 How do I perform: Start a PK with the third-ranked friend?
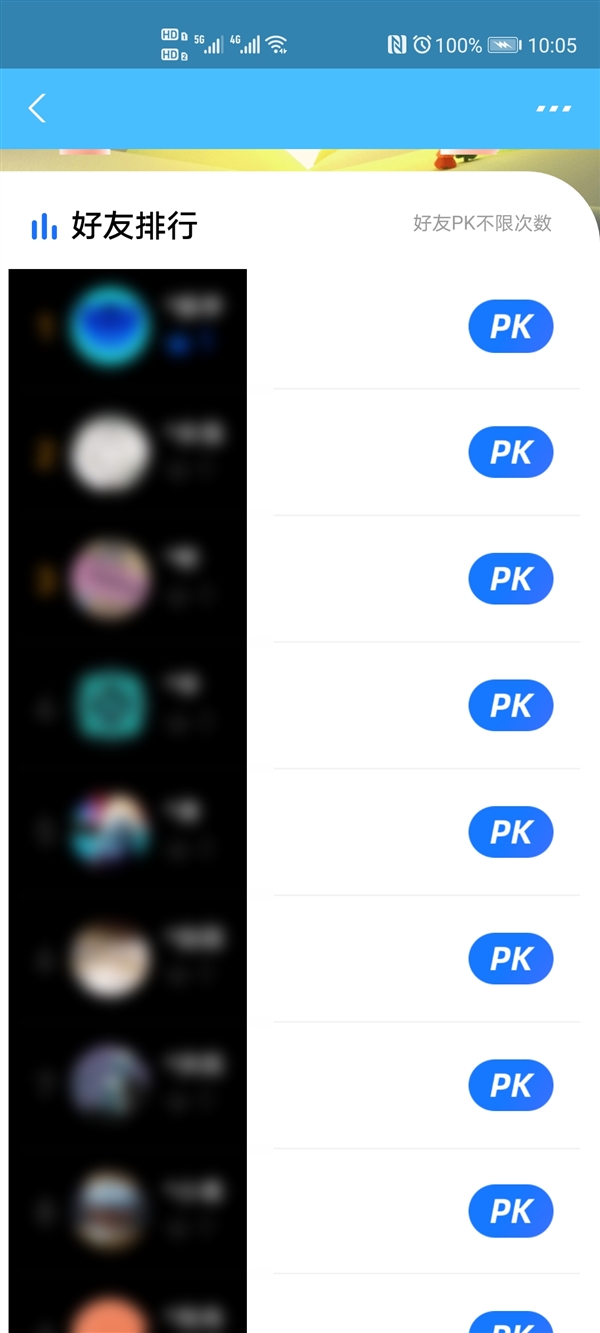click(511, 579)
